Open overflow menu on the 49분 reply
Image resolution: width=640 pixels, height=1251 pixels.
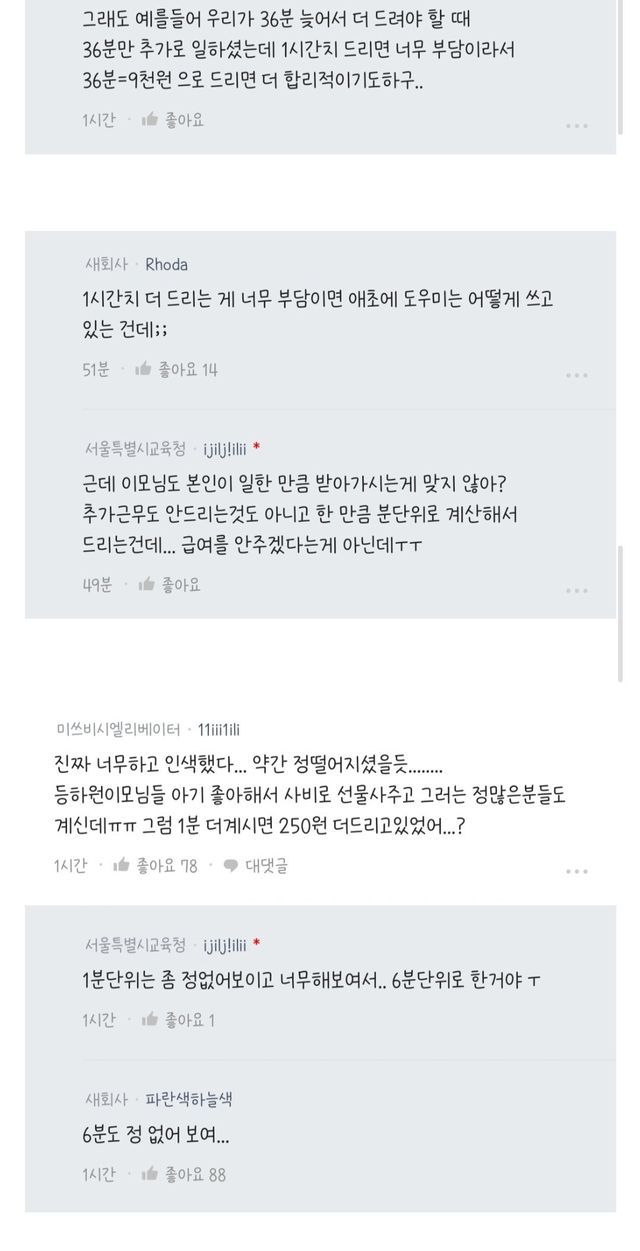[x=577, y=590]
